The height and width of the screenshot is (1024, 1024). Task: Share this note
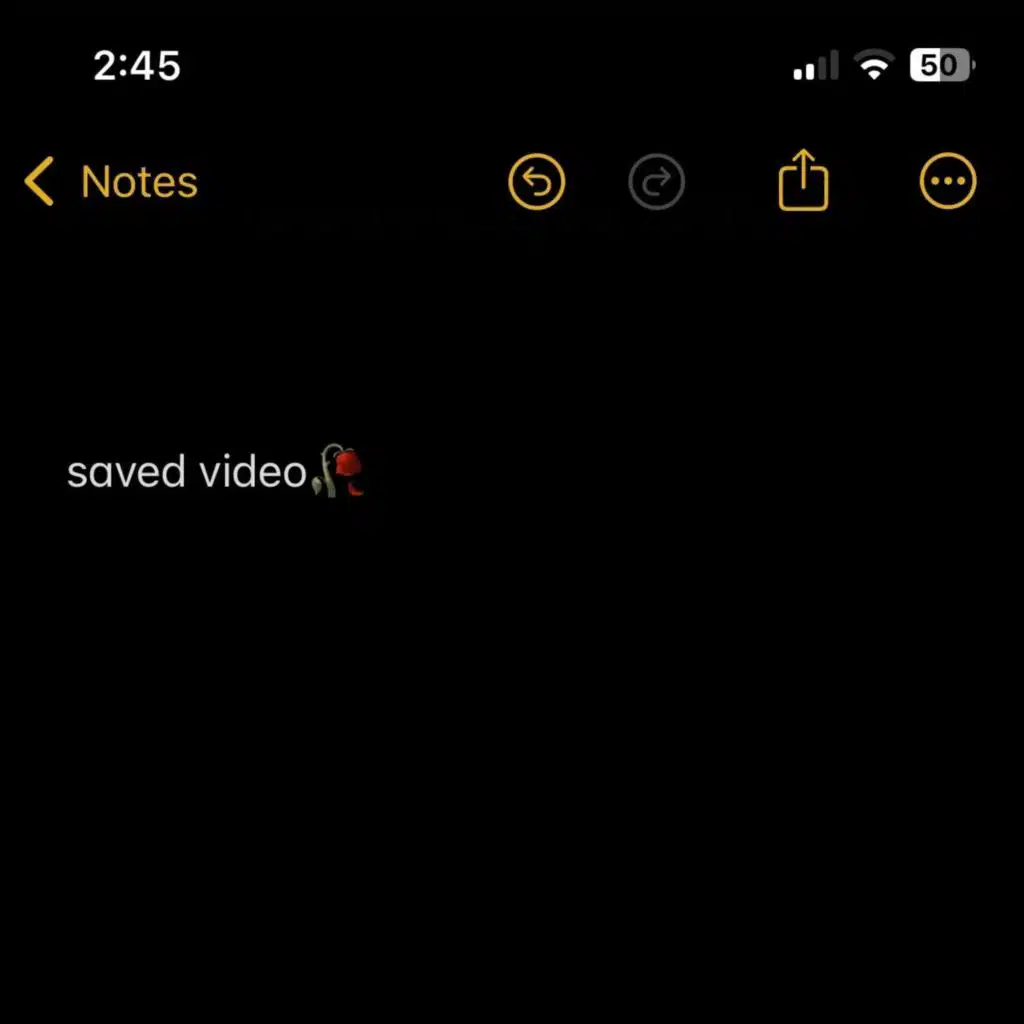[x=803, y=181]
